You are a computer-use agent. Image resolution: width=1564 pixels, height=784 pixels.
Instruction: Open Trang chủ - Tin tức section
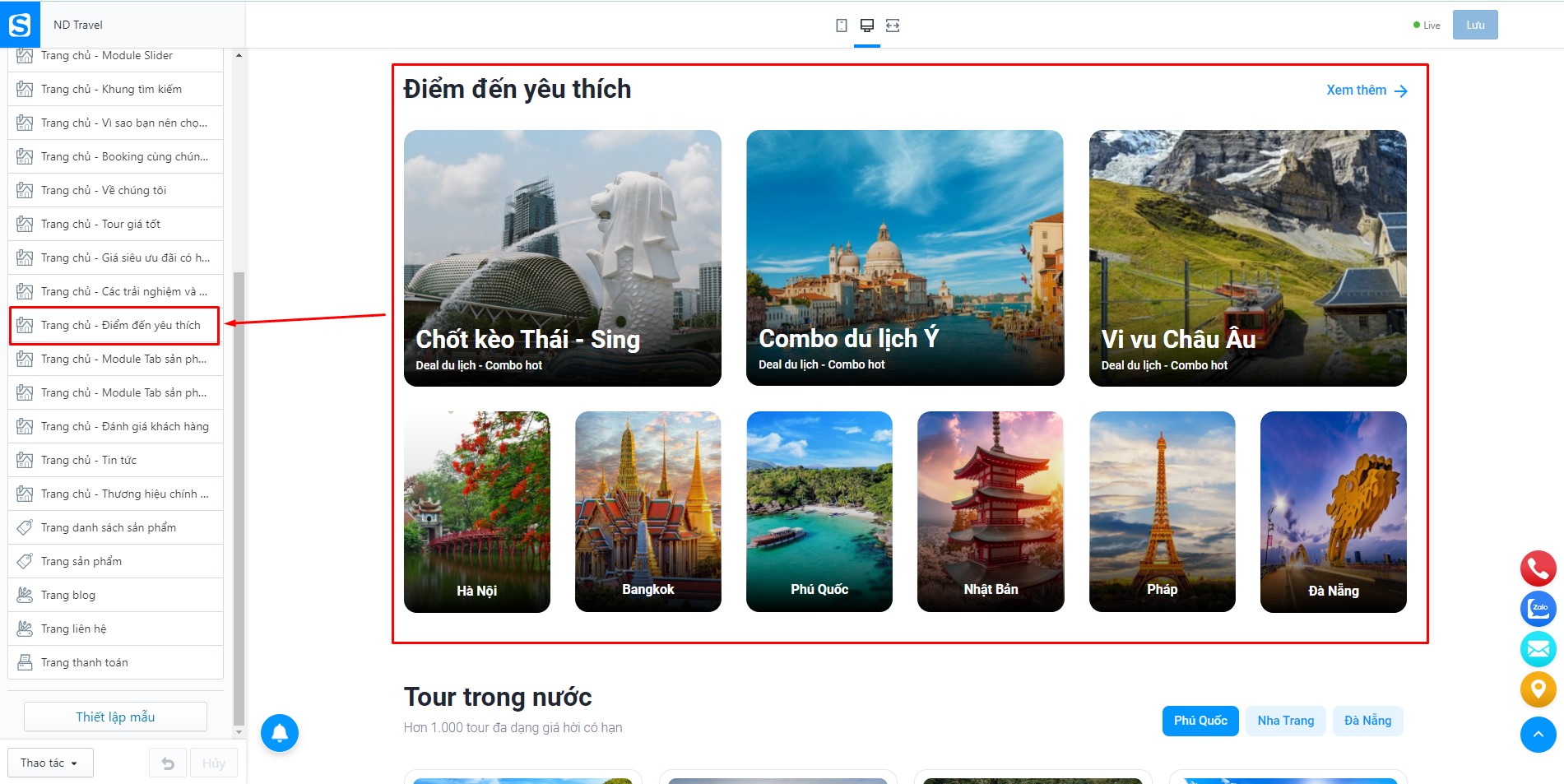tap(115, 460)
